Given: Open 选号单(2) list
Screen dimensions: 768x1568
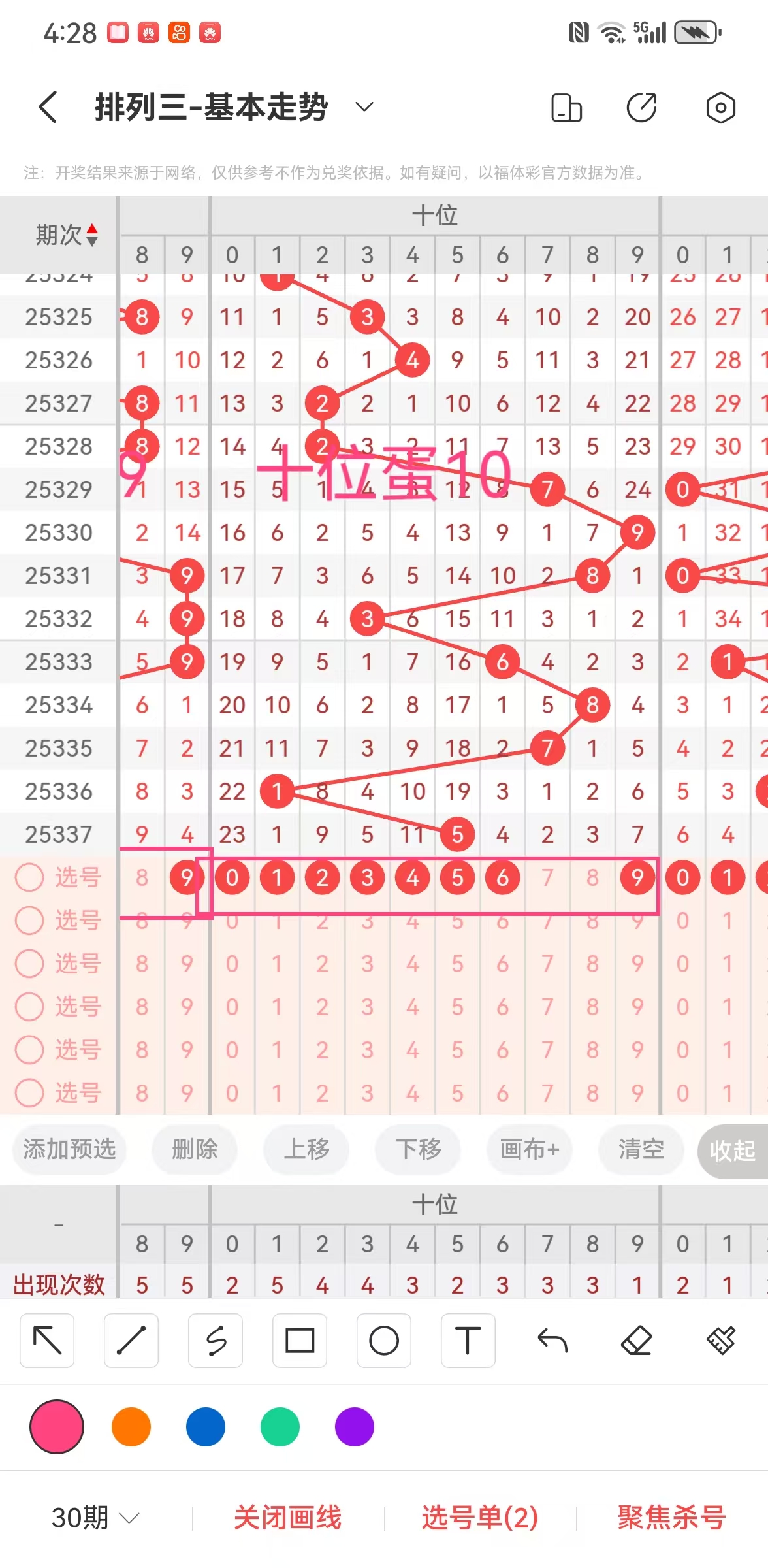Looking at the screenshot, I should (x=480, y=1517).
